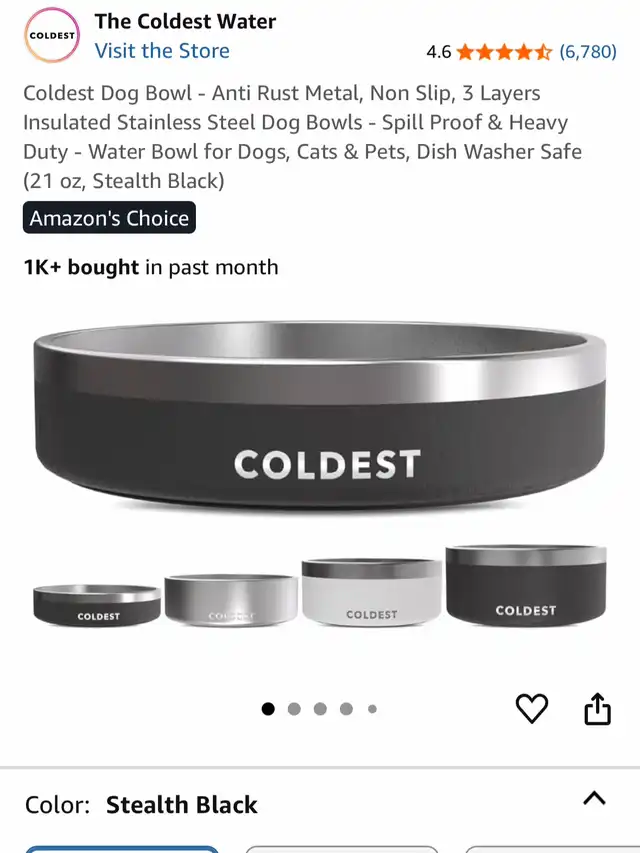Image resolution: width=640 pixels, height=853 pixels.
Task: Collapse the Color Stealth Black section
Action: click(594, 798)
